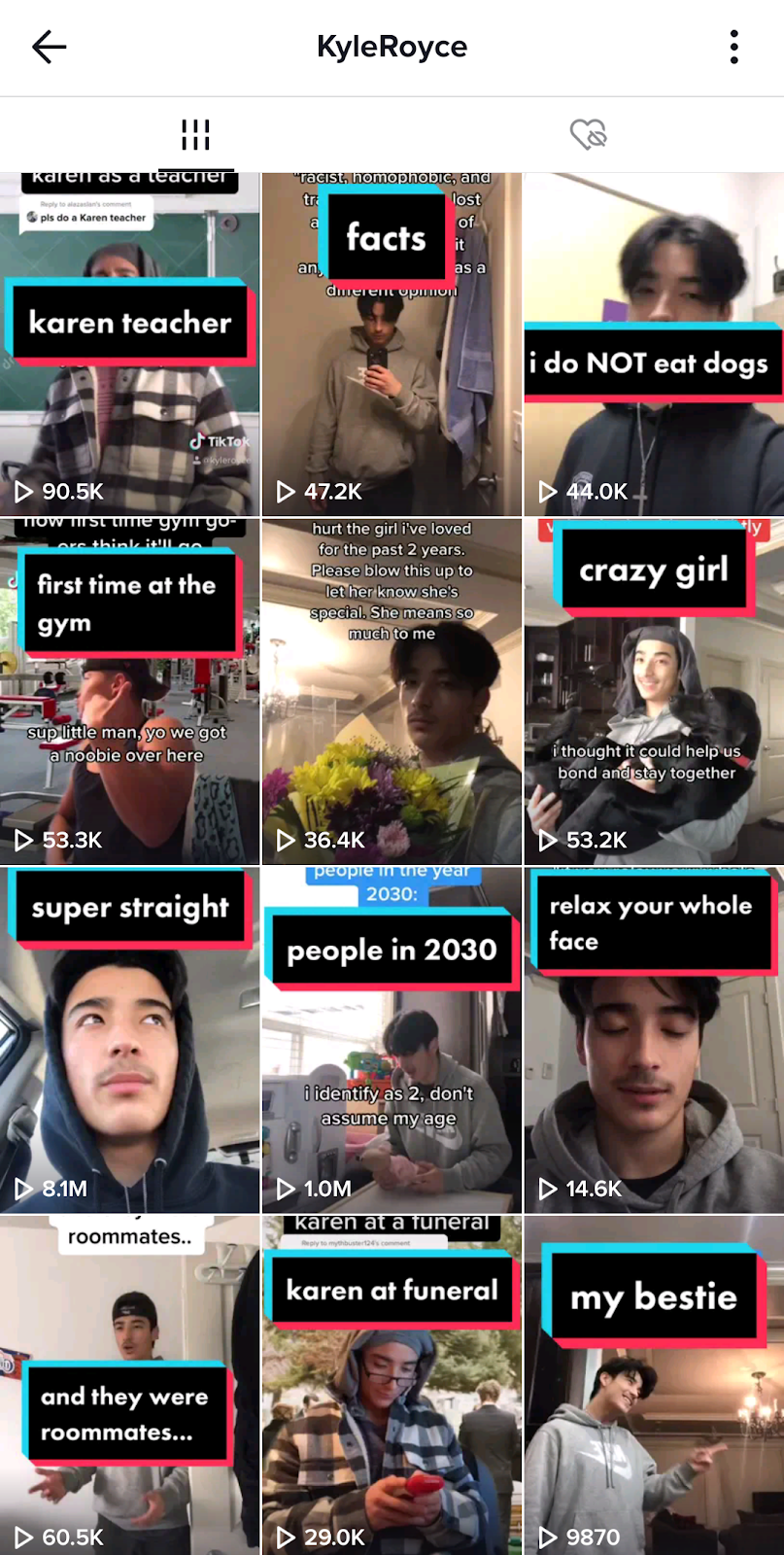Open the flowers video with 36.4K views
This screenshot has height=1555, width=784.
(392, 692)
